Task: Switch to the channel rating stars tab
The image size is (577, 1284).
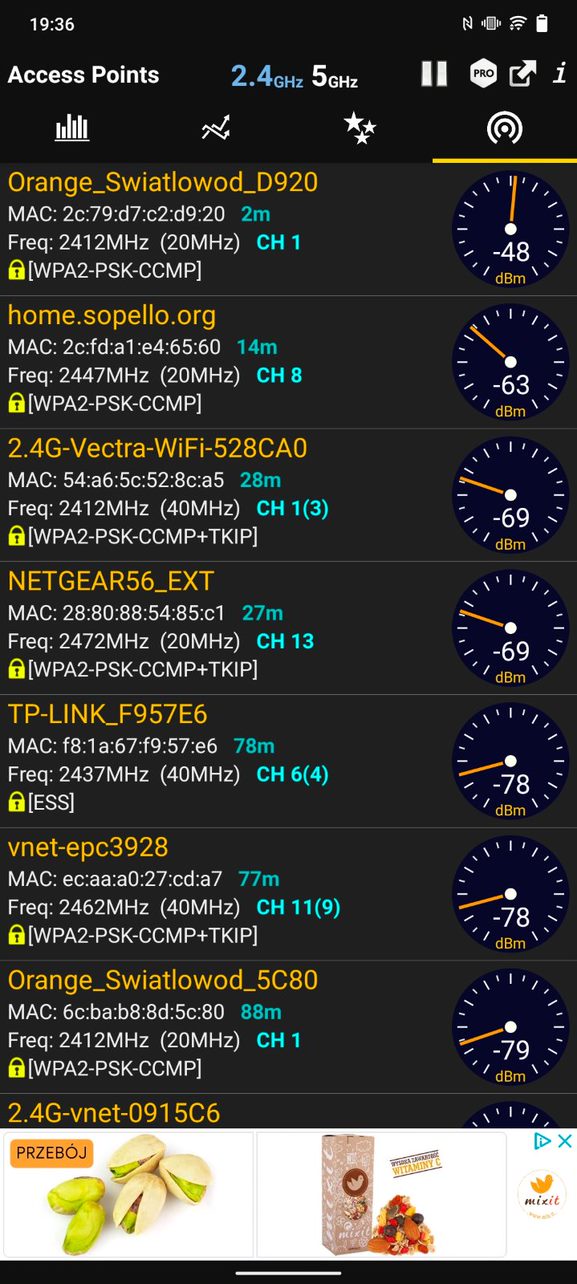Action: coord(360,128)
